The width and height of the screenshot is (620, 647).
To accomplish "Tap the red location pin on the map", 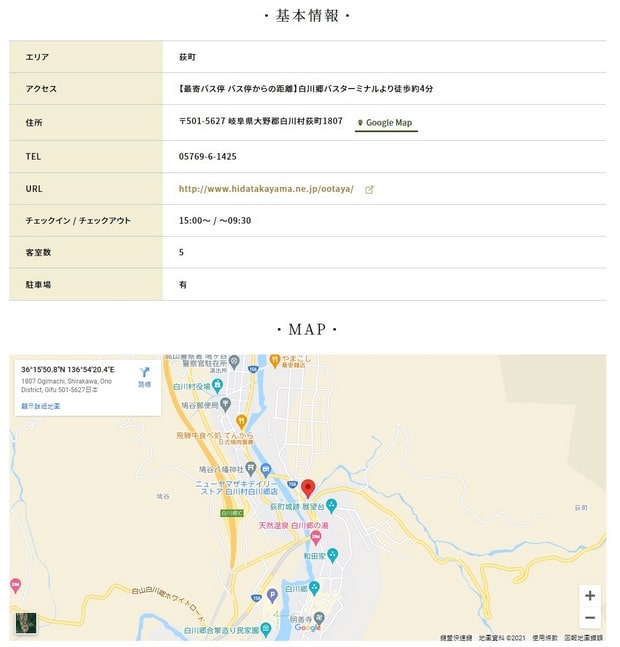I will point(308,488).
